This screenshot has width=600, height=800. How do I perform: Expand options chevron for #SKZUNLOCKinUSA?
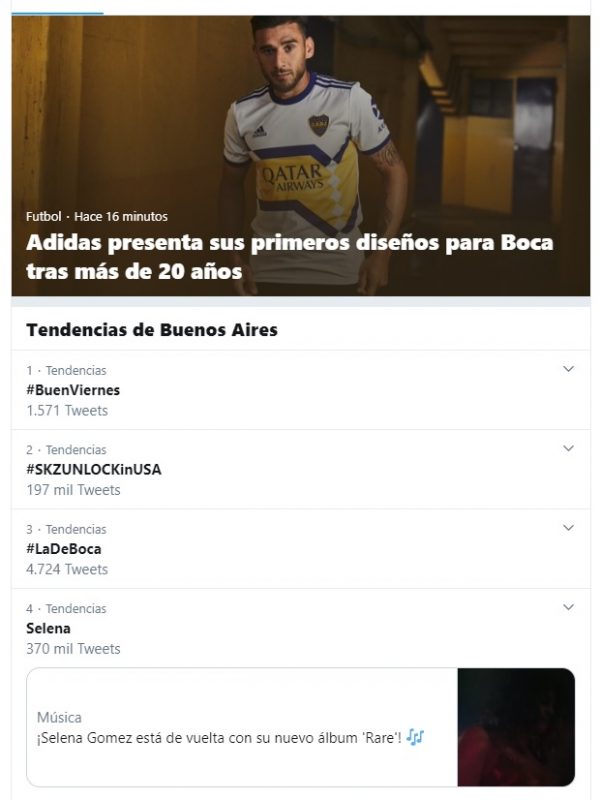568,448
